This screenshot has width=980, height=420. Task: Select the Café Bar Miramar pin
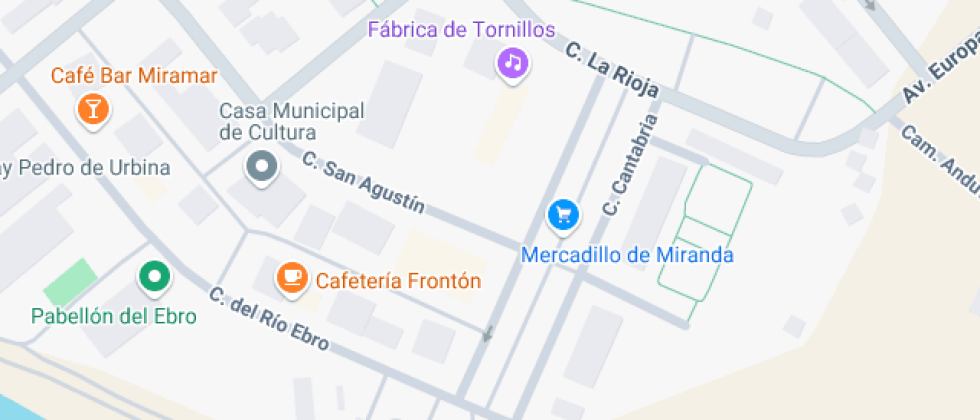point(93,109)
